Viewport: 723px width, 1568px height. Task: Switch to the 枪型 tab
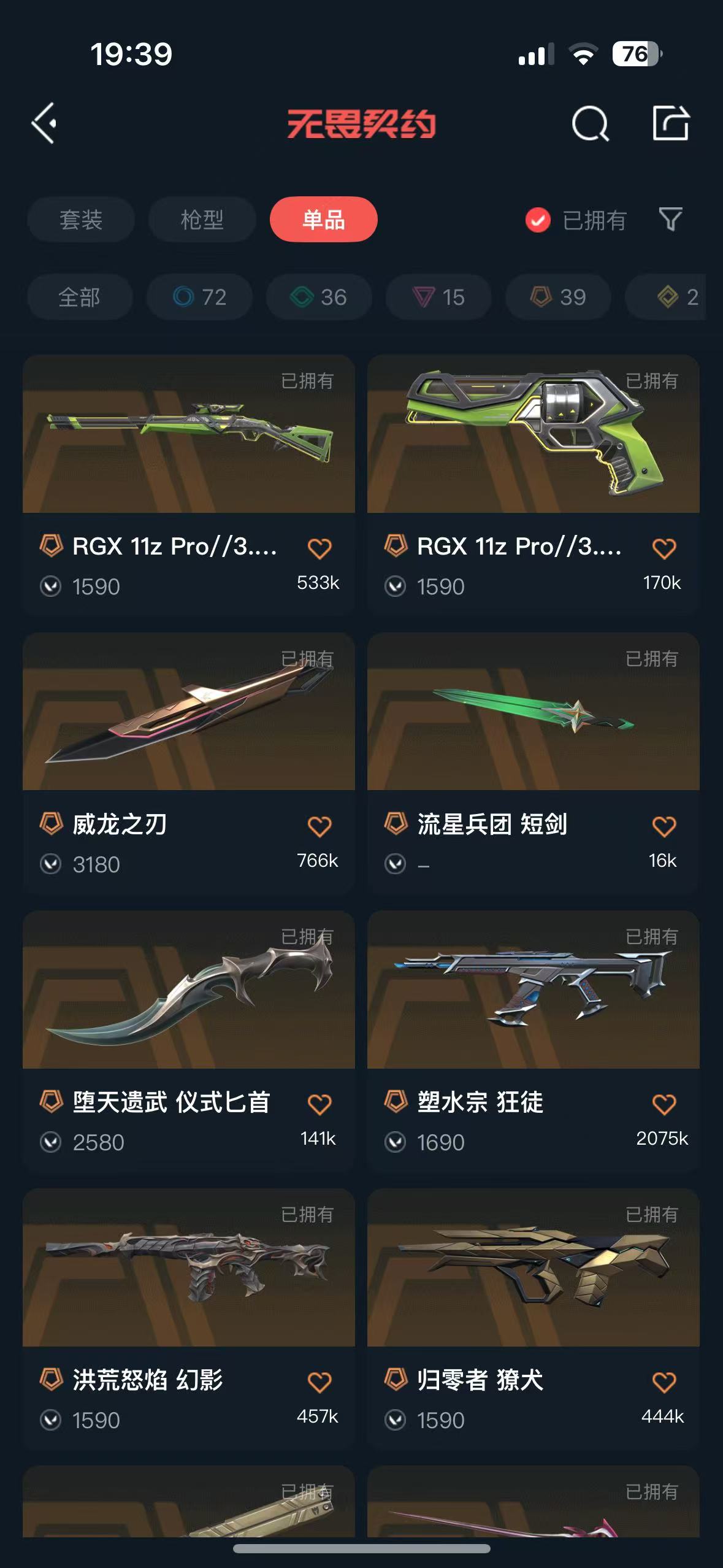[202, 220]
